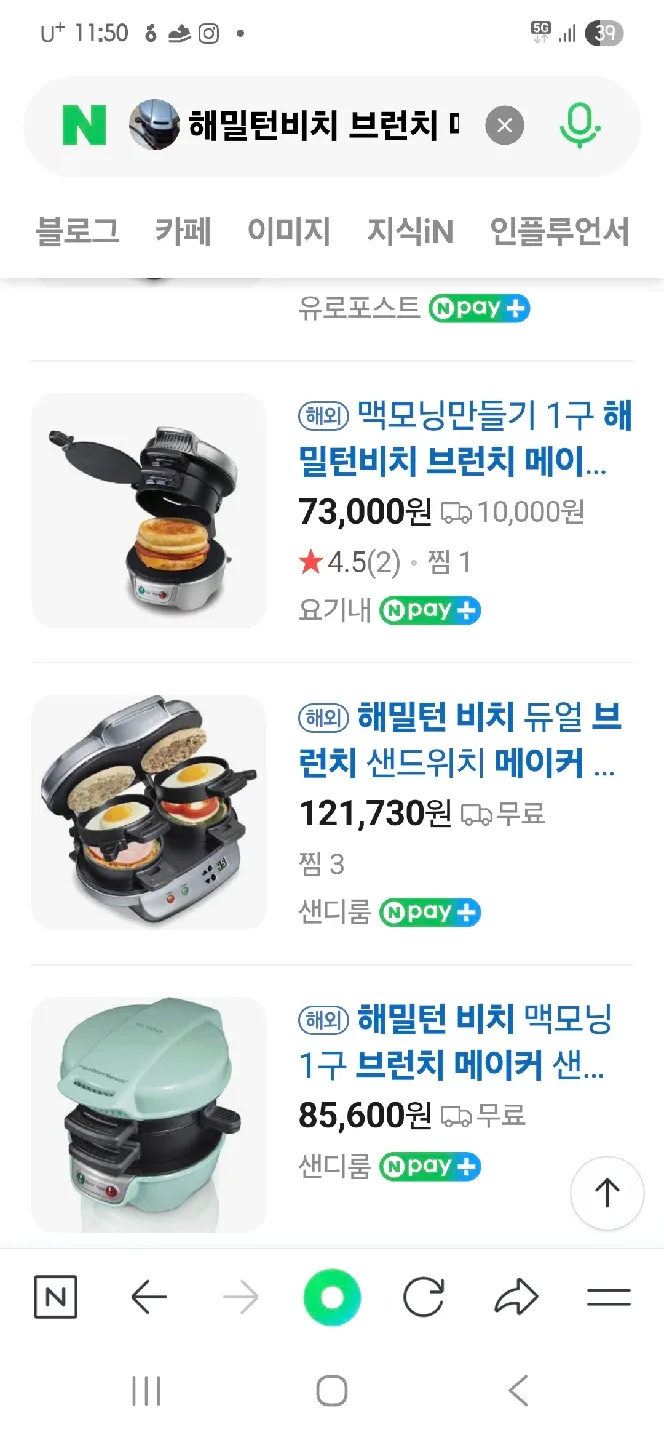Open the search field with 해밀턴비치 query
This screenshot has width=664, height=1440.
point(320,126)
